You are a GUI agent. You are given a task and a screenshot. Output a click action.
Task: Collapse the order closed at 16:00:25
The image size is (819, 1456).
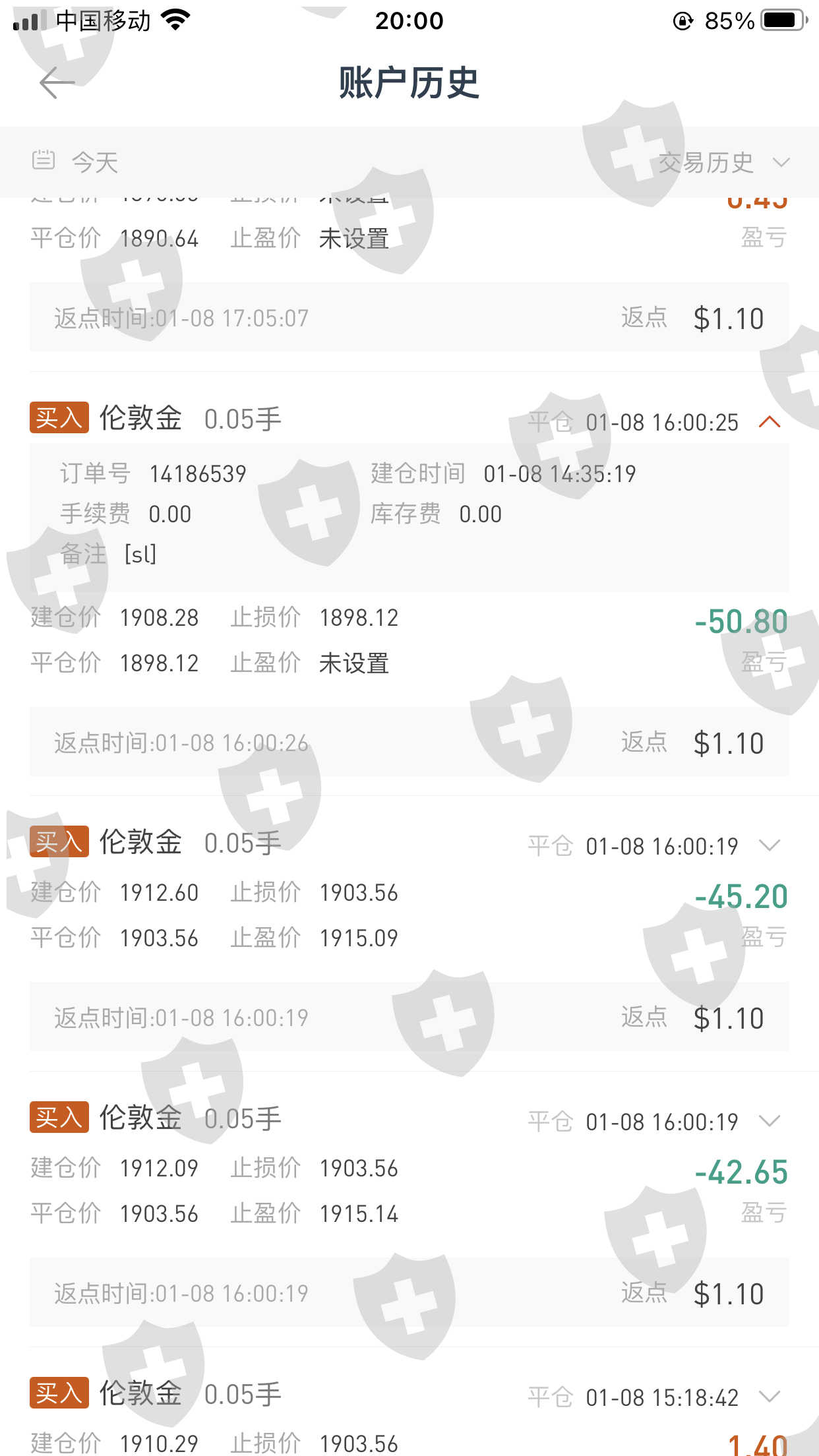(770, 422)
